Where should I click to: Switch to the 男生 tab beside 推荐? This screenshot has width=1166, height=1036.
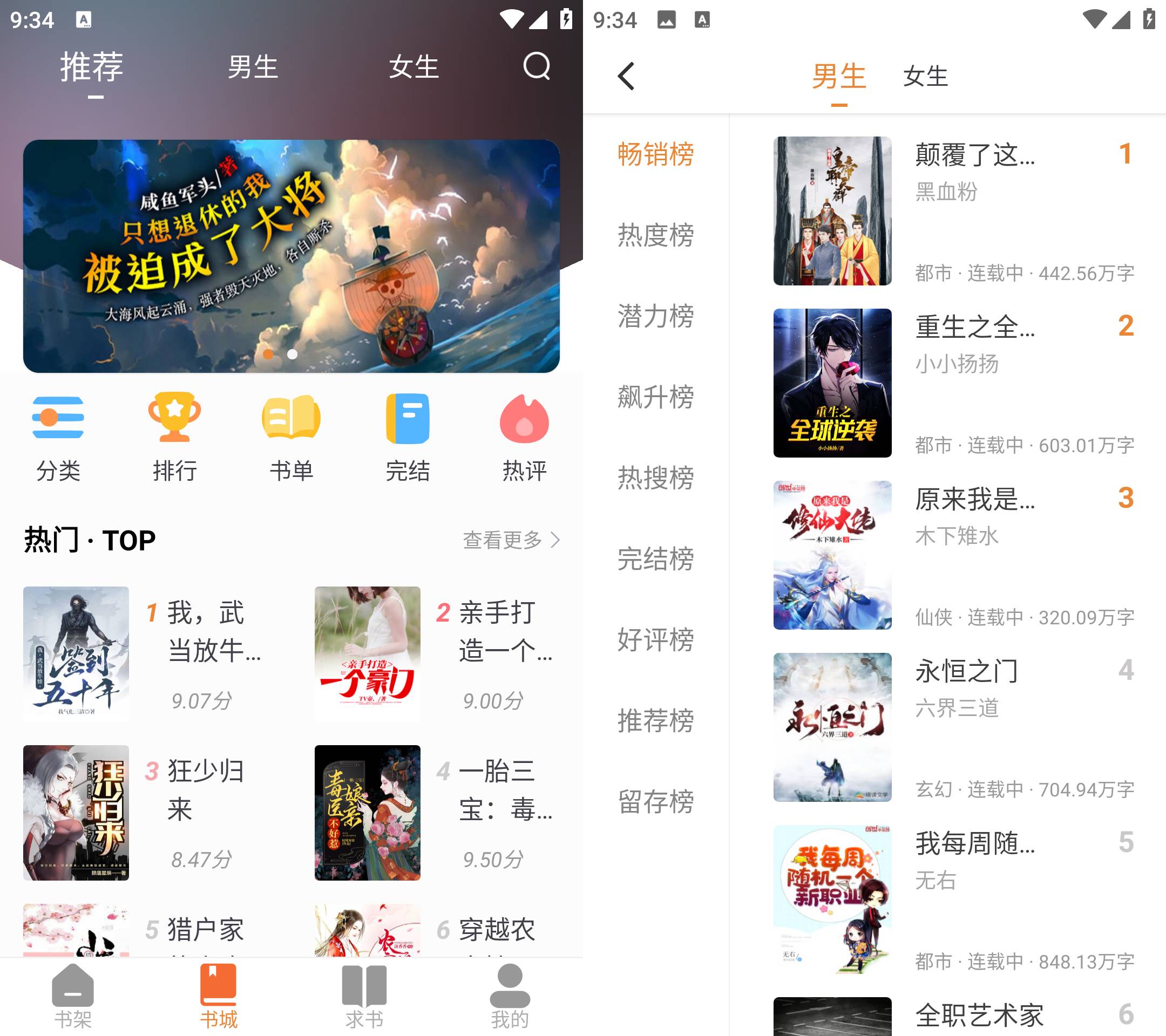[x=253, y=67]
